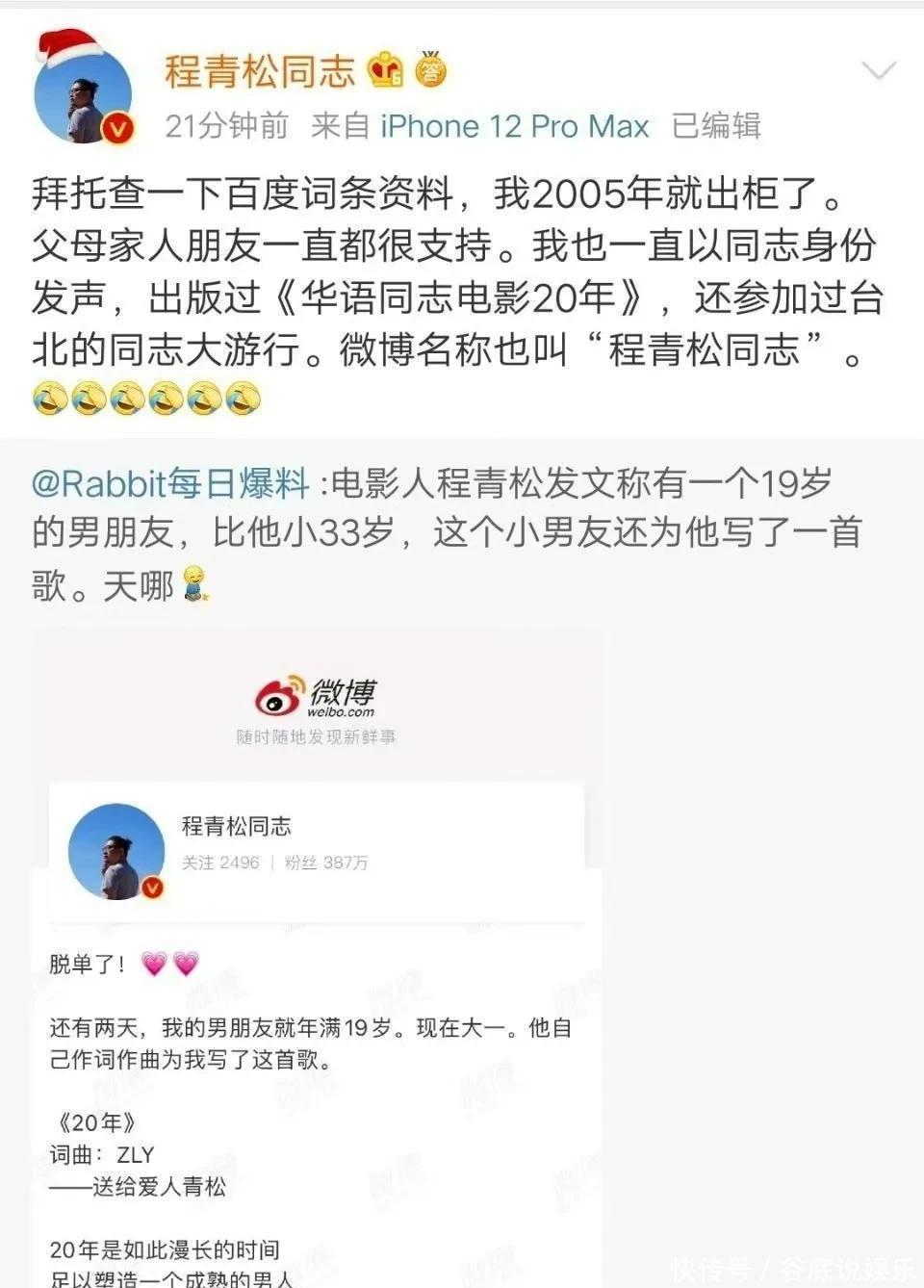Open the username 程青松同志
The image size is (924, 1288).
[260, 71]
